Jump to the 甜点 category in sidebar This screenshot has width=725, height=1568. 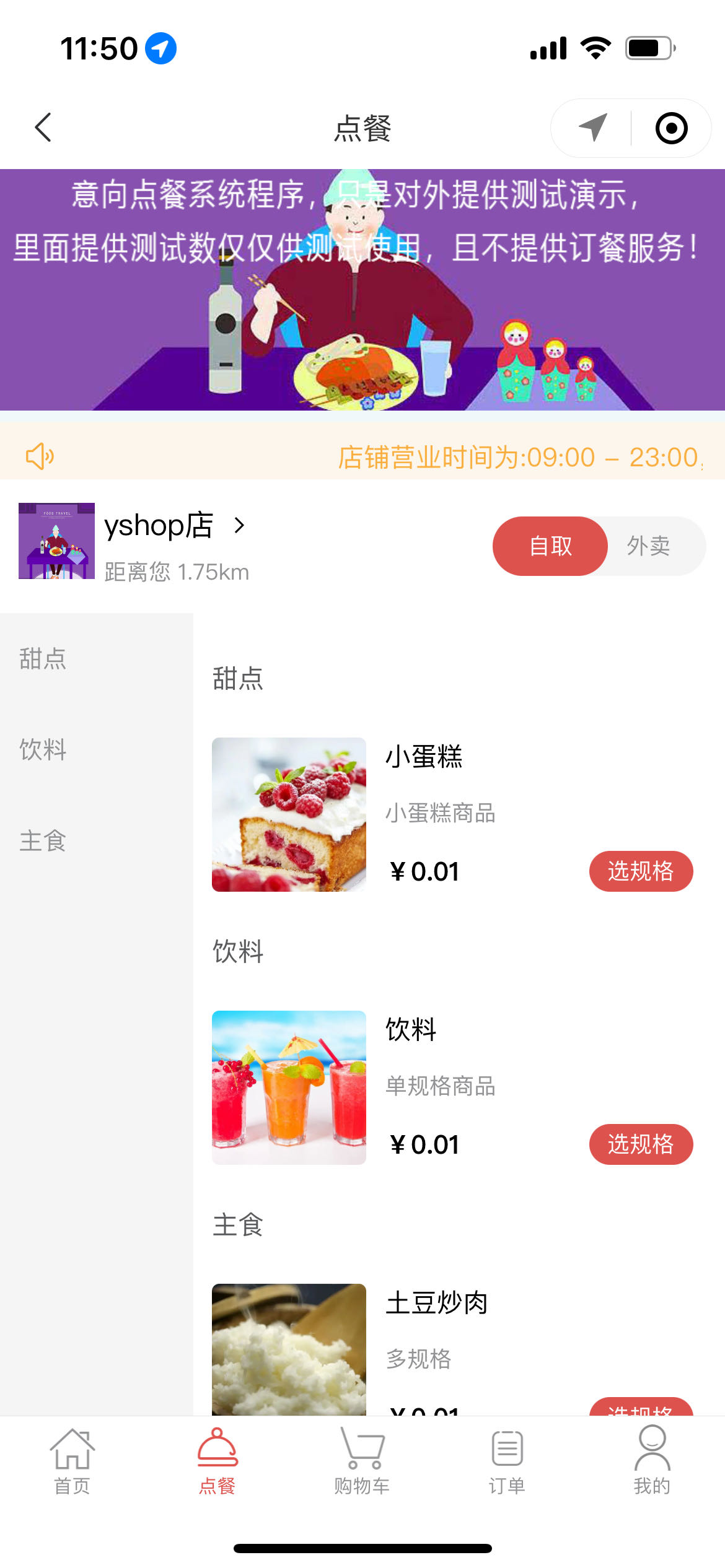(43, 658)
